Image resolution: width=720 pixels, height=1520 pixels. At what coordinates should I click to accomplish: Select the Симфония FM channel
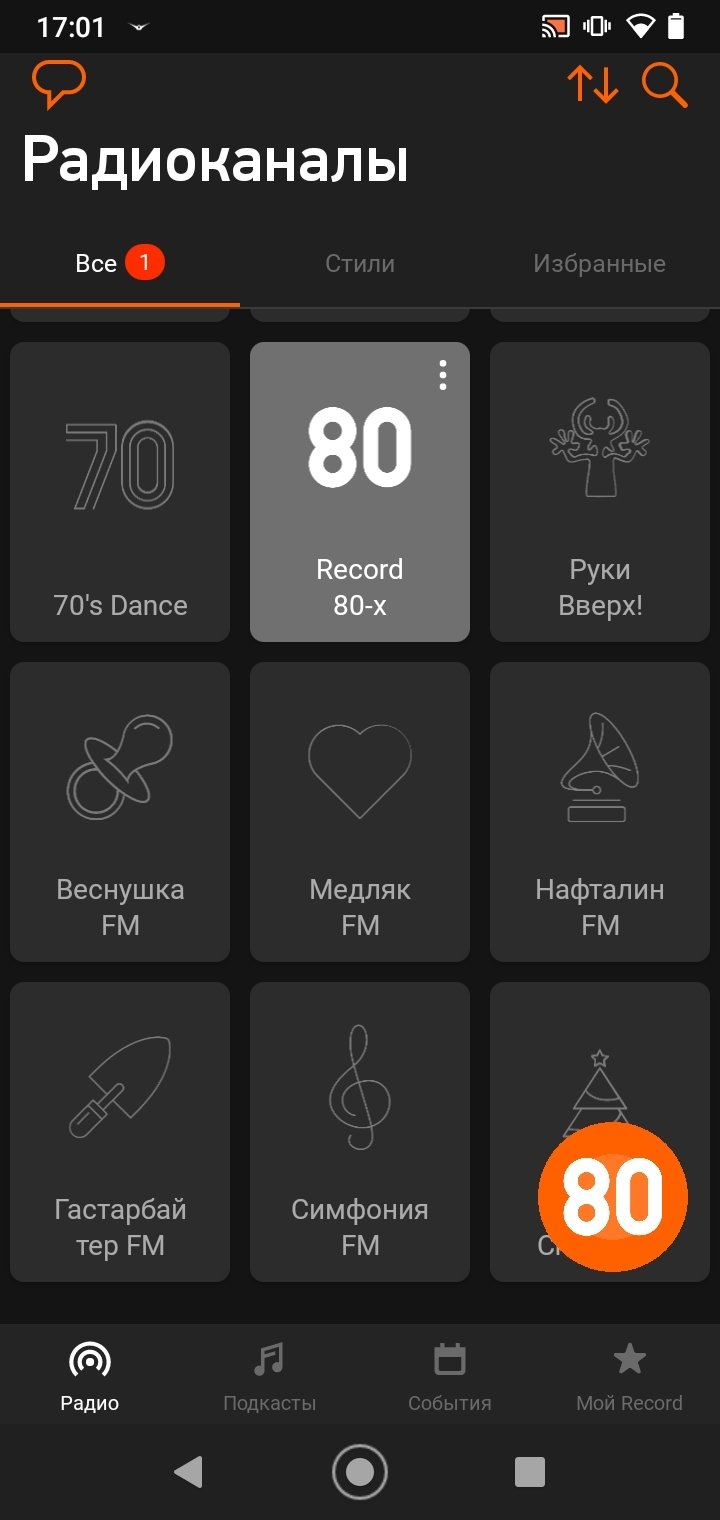click(360, 1131)
